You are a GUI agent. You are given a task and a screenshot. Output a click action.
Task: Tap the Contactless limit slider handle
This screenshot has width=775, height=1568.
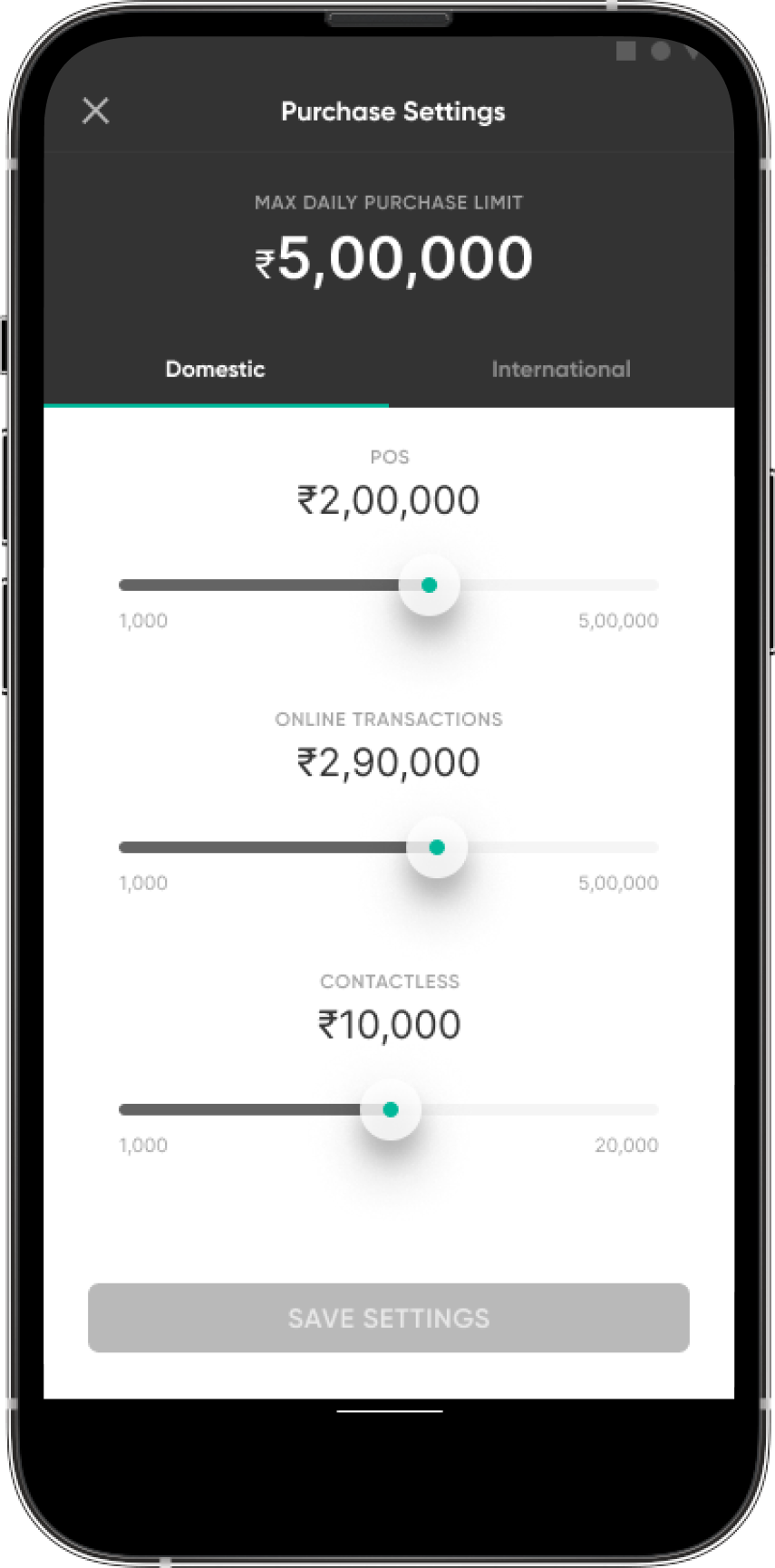coord(391,1109)
